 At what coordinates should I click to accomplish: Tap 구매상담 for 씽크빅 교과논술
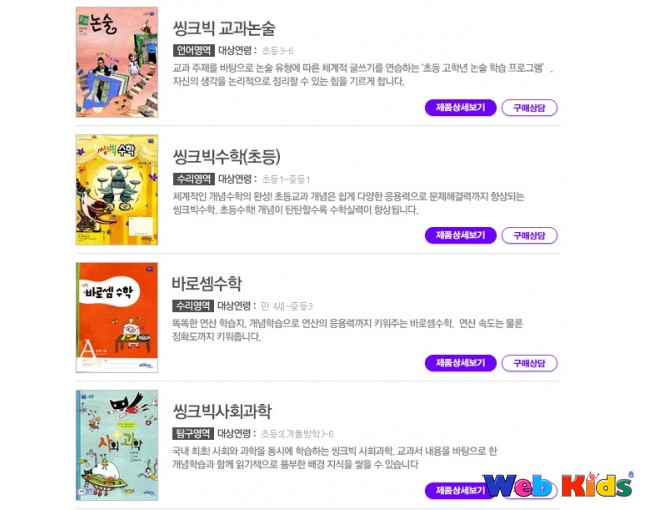(x=529, y=108)
